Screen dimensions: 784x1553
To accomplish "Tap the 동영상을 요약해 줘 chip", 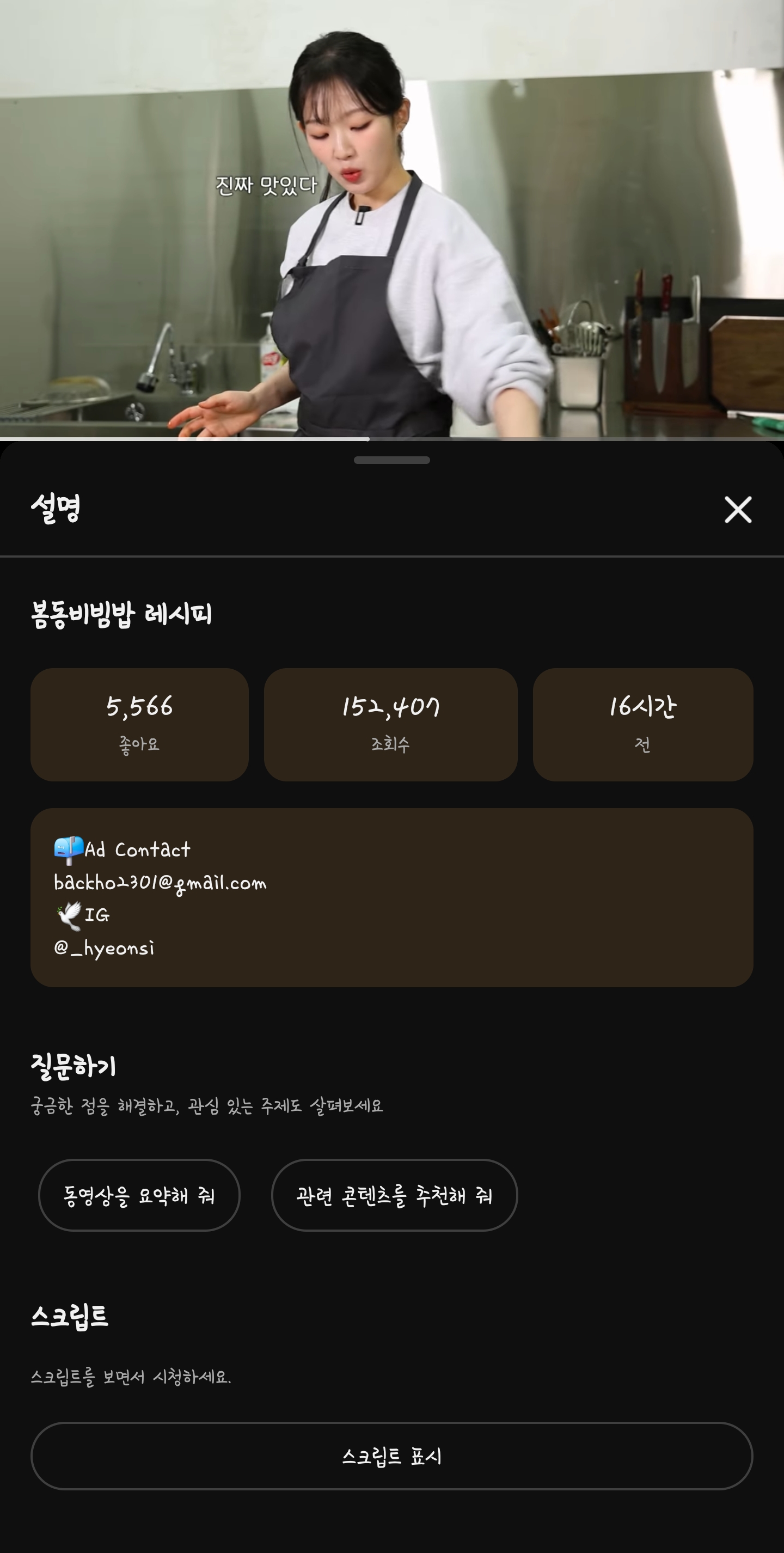I will (139, 1195).
